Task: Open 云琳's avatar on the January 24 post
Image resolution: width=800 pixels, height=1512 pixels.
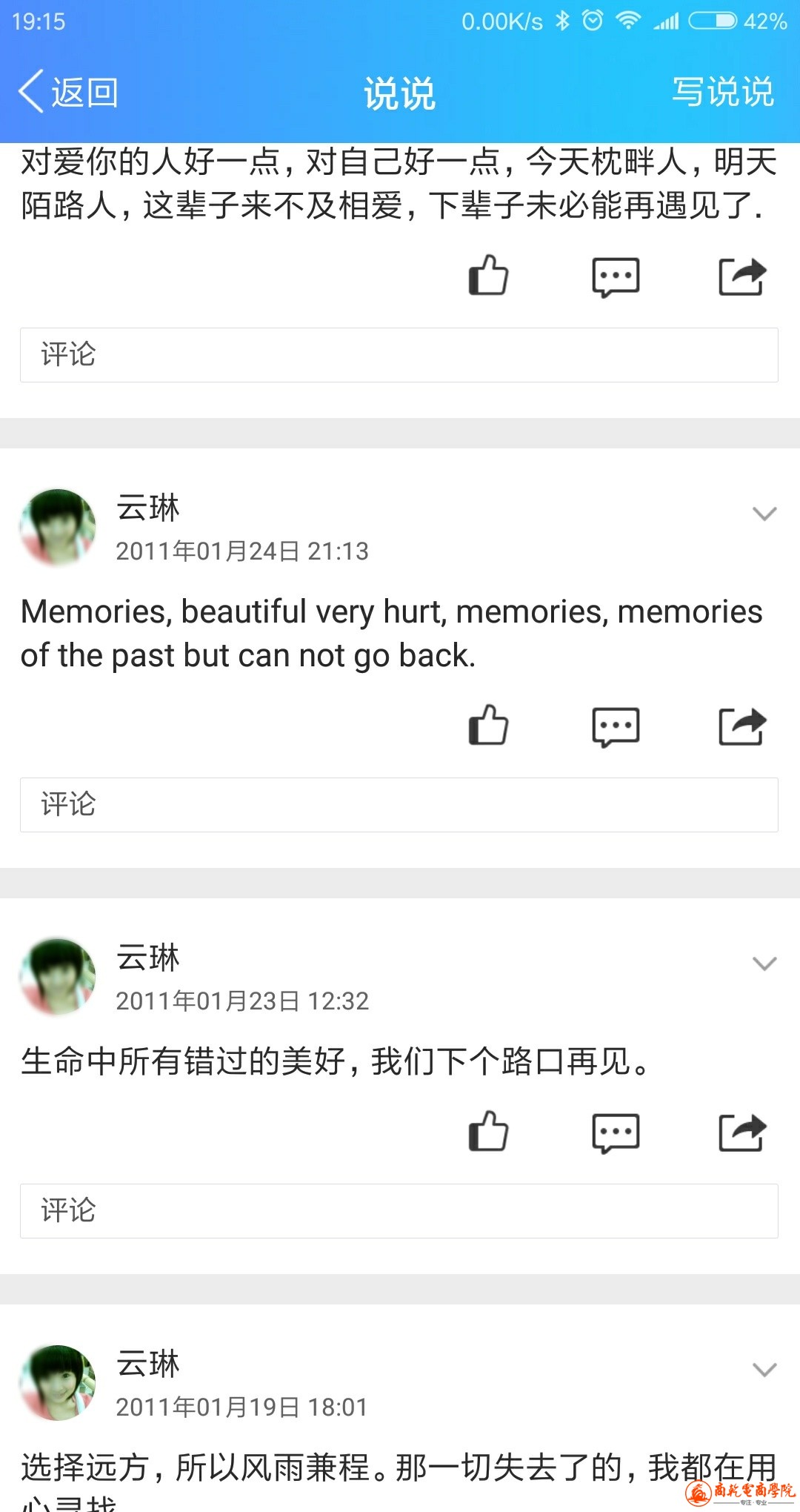Action: tap(58, 528)
